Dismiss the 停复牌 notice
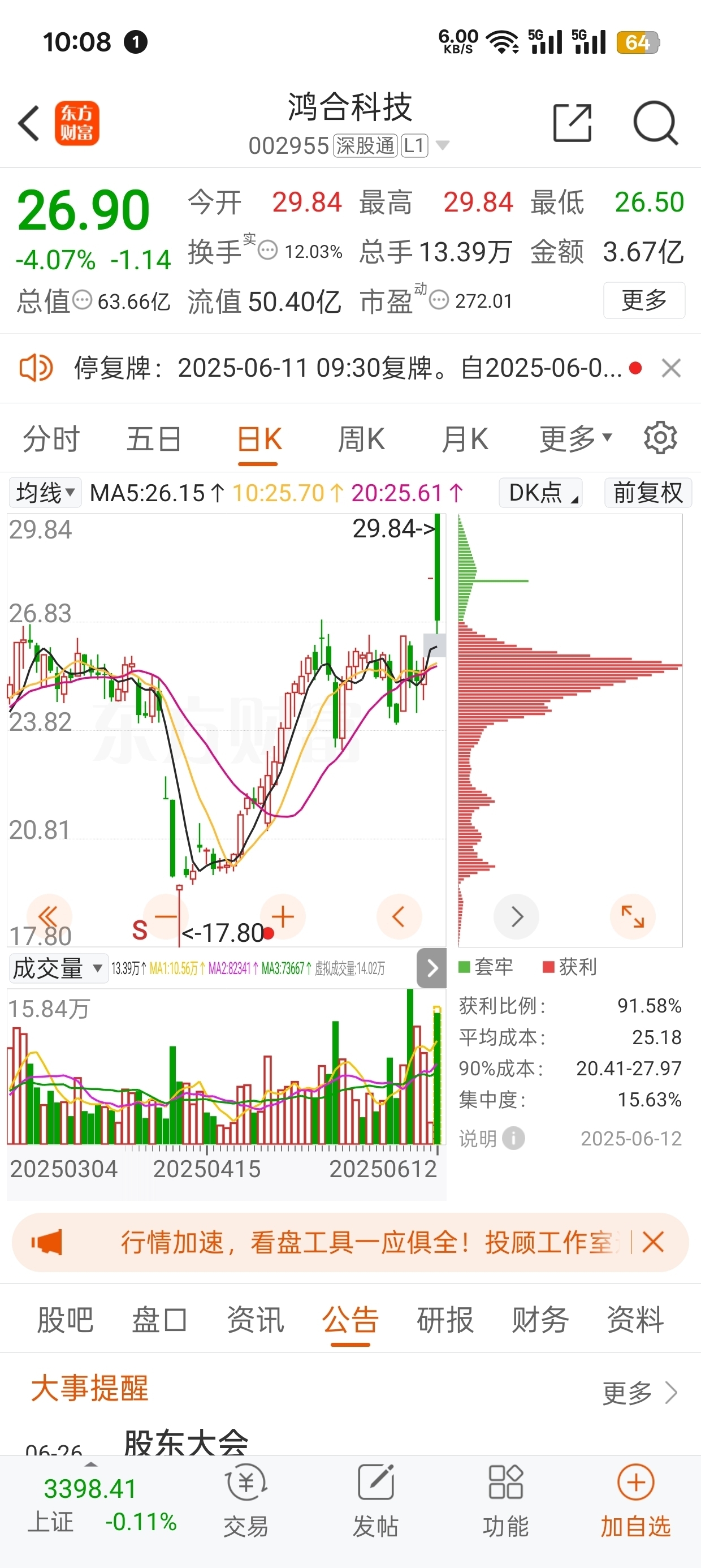This screenshot has height=1568, width=701. pos(671,368)
